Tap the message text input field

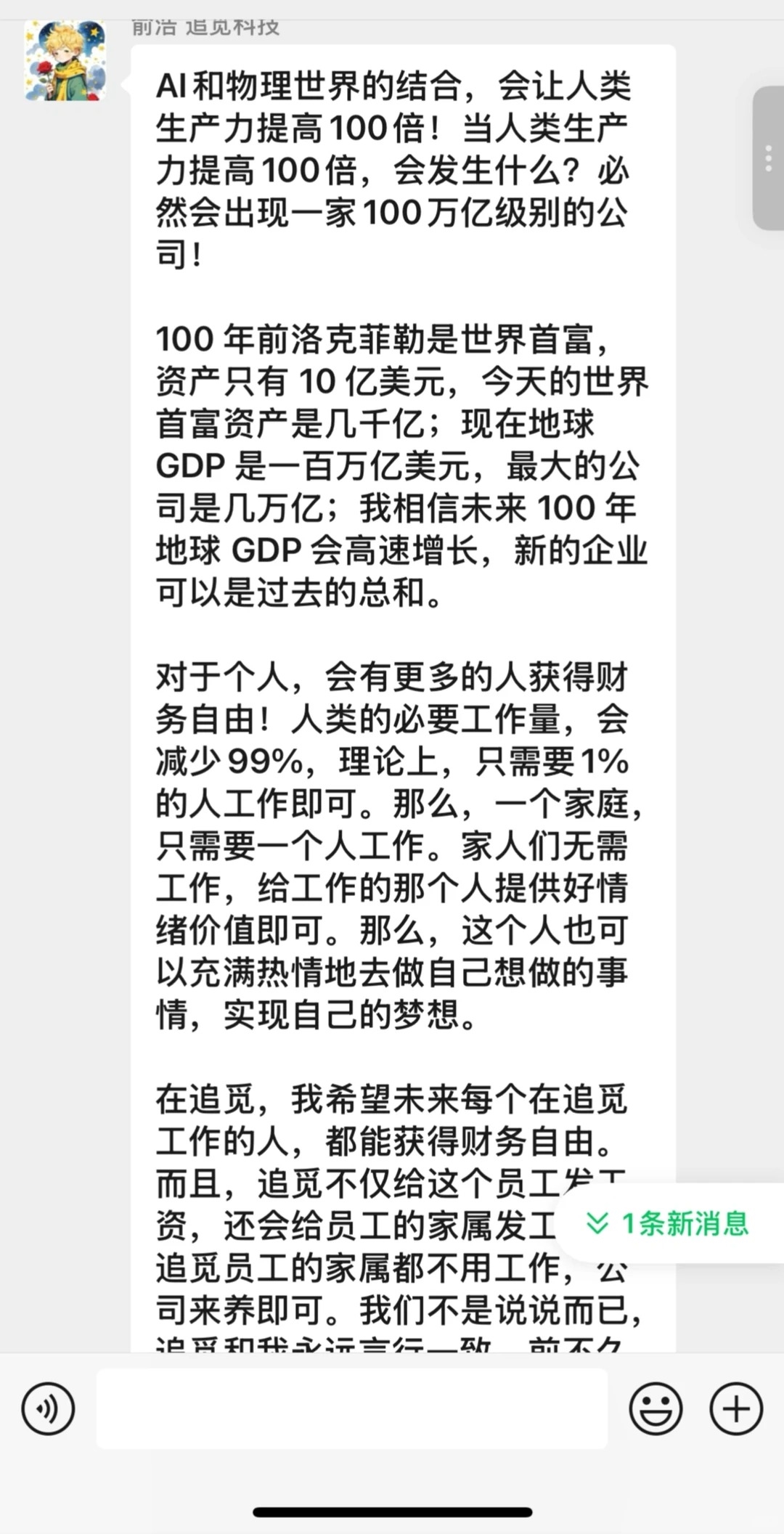(352, 1409)
